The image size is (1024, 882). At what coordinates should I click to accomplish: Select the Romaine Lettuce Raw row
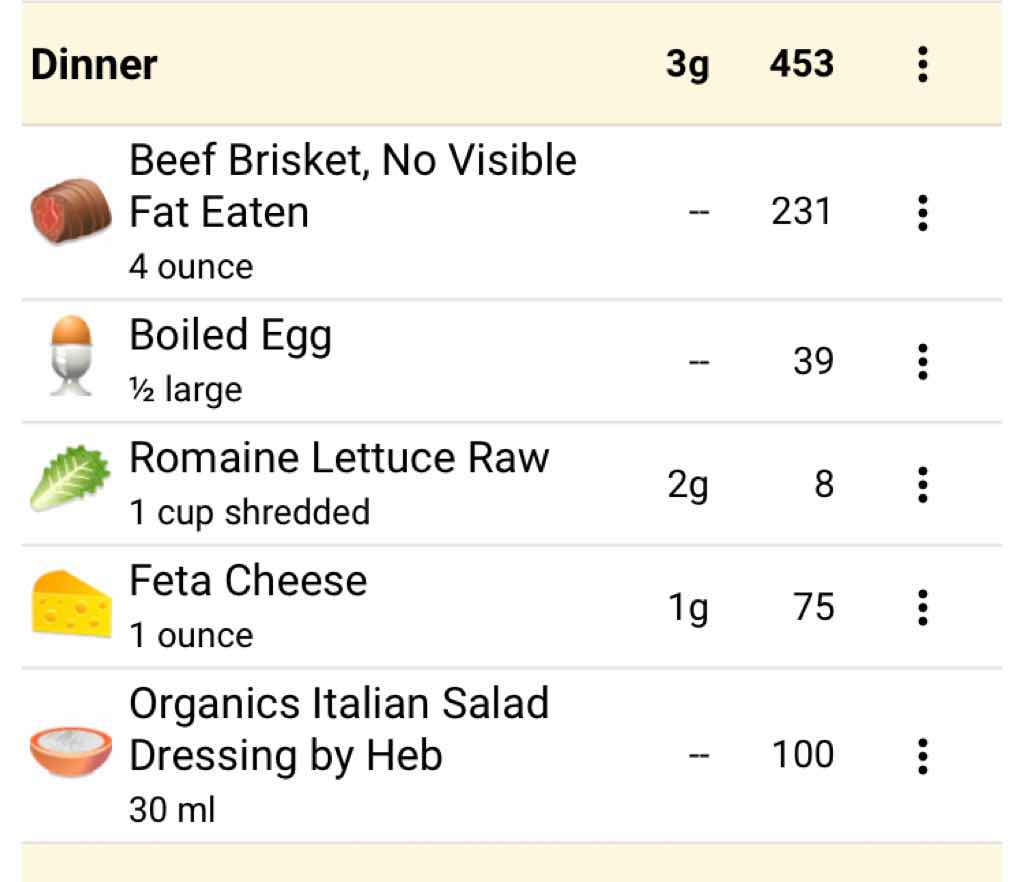338,483
